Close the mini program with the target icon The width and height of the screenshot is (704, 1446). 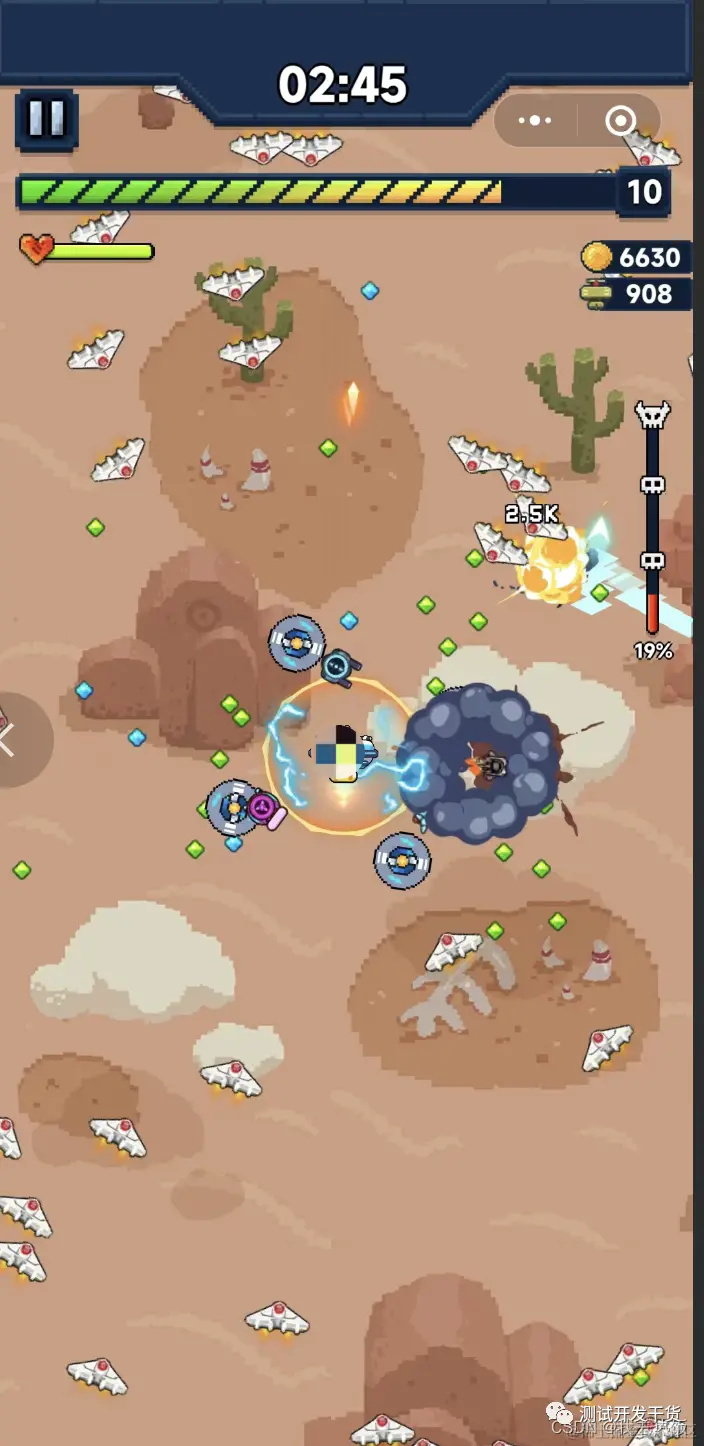[x=620, y=121]
